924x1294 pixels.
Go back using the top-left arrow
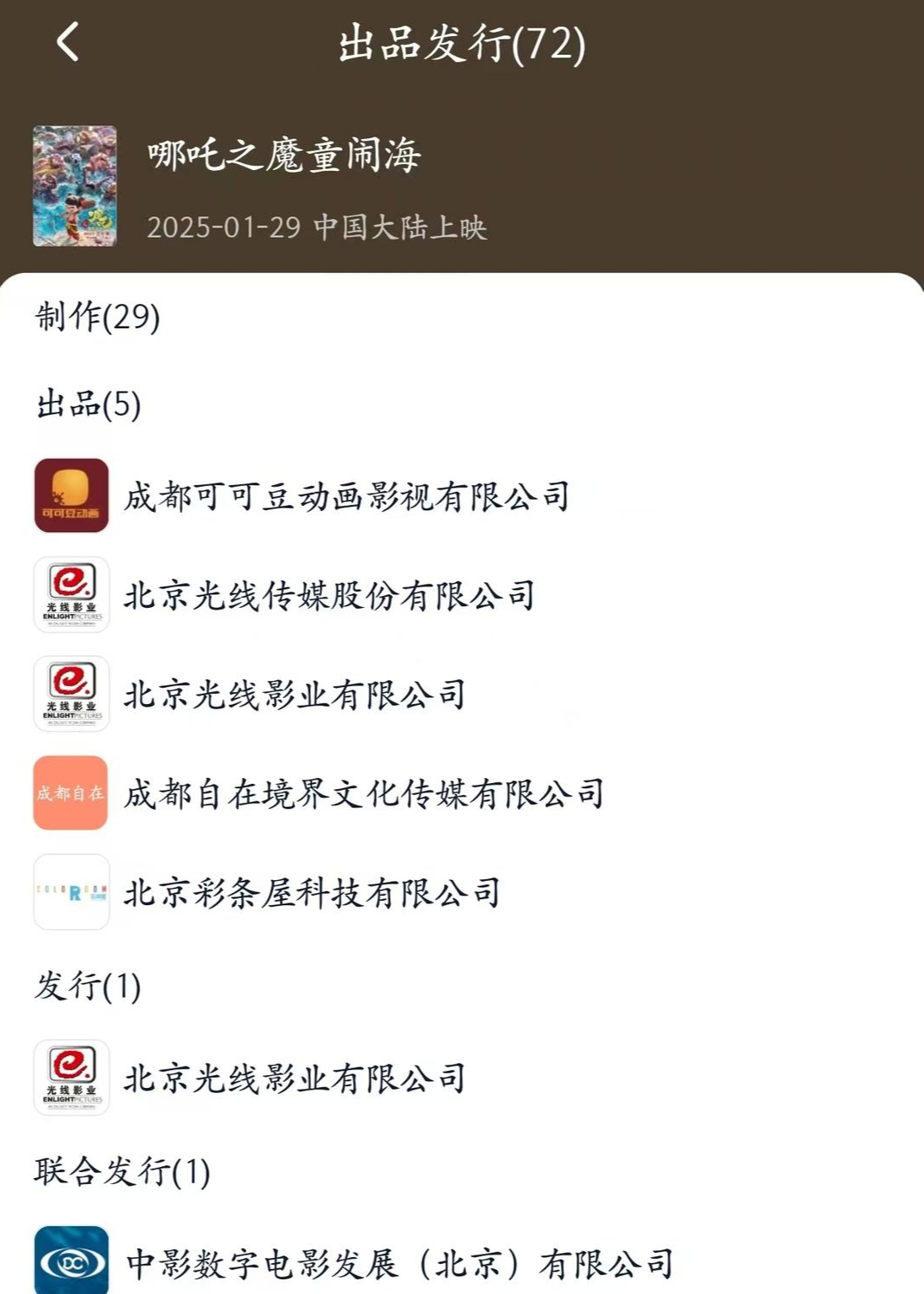click(x=68, y=41)
